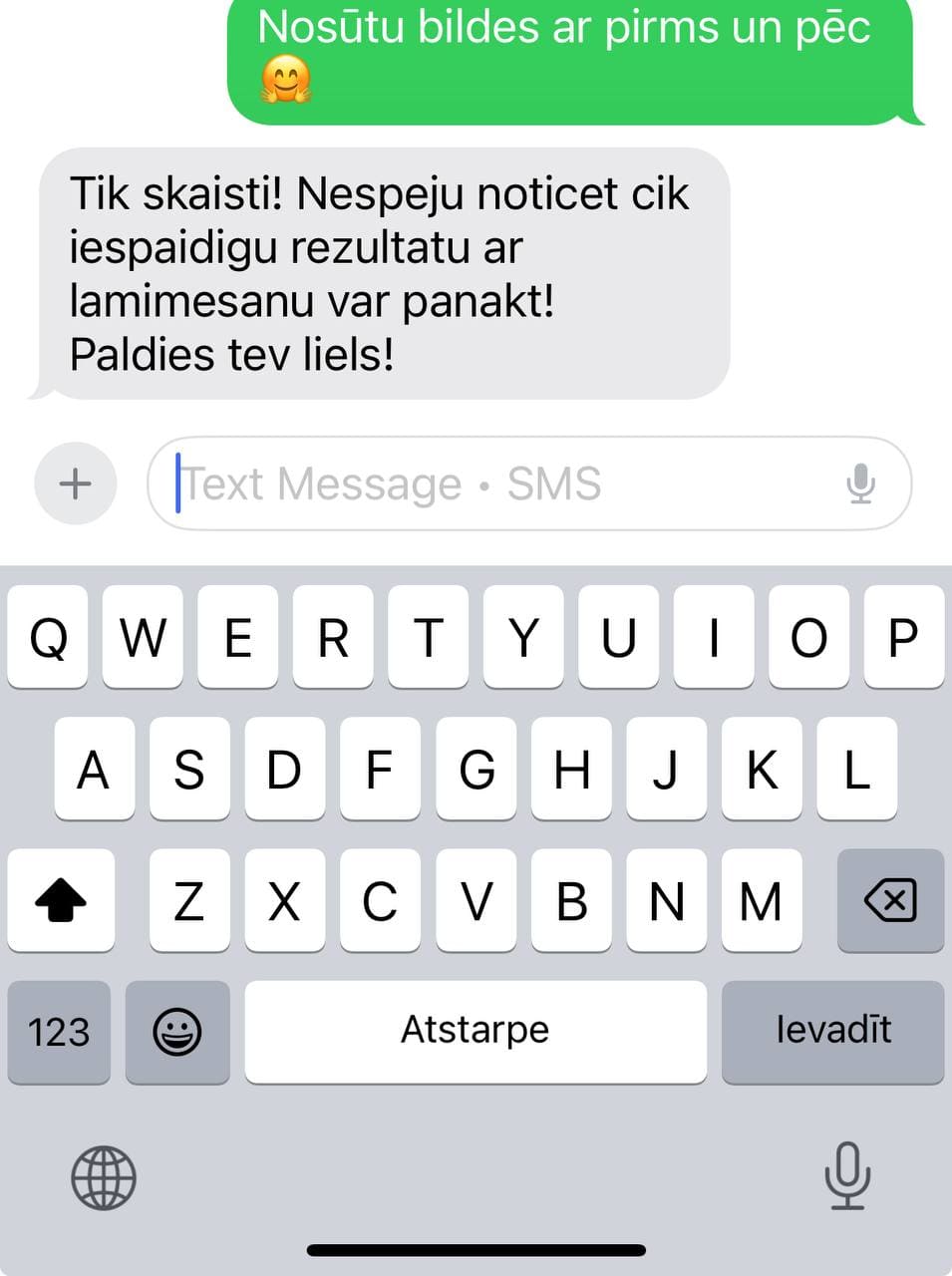Switch keyboard to 123 numbers
Viewport: 952px width, 1276px height.
59,1032
